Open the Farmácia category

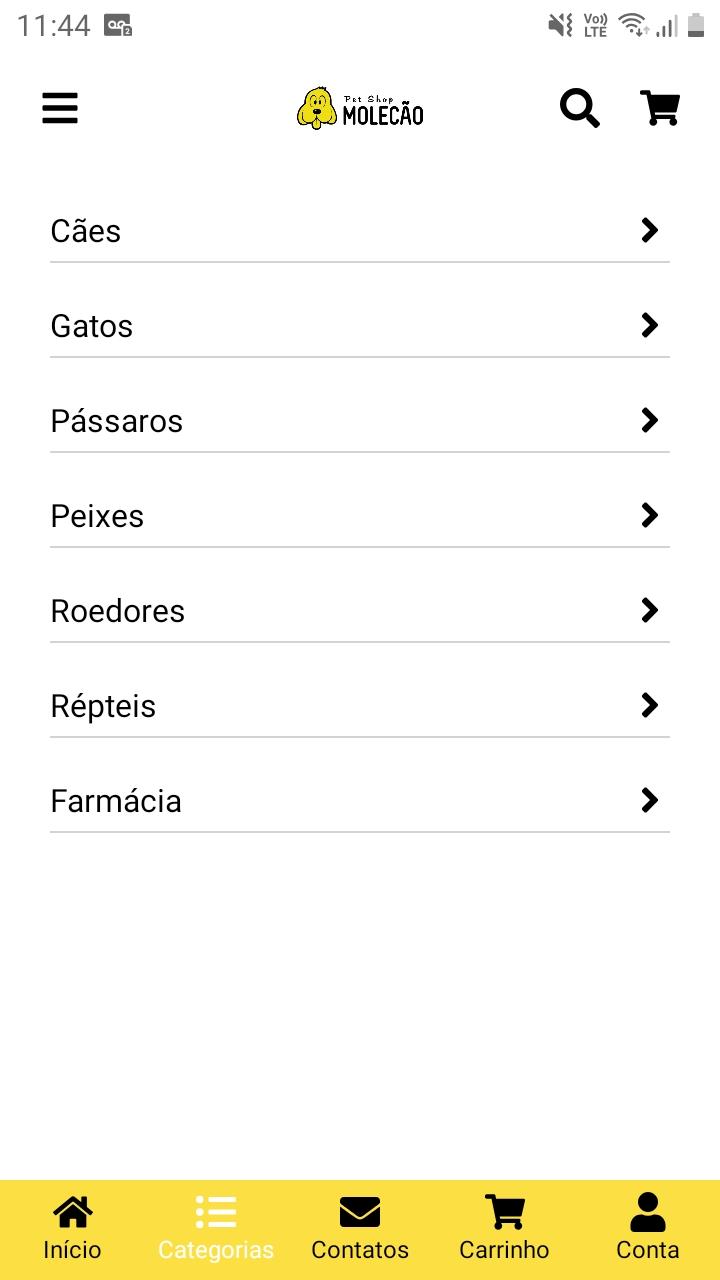[x=360, y=801]
